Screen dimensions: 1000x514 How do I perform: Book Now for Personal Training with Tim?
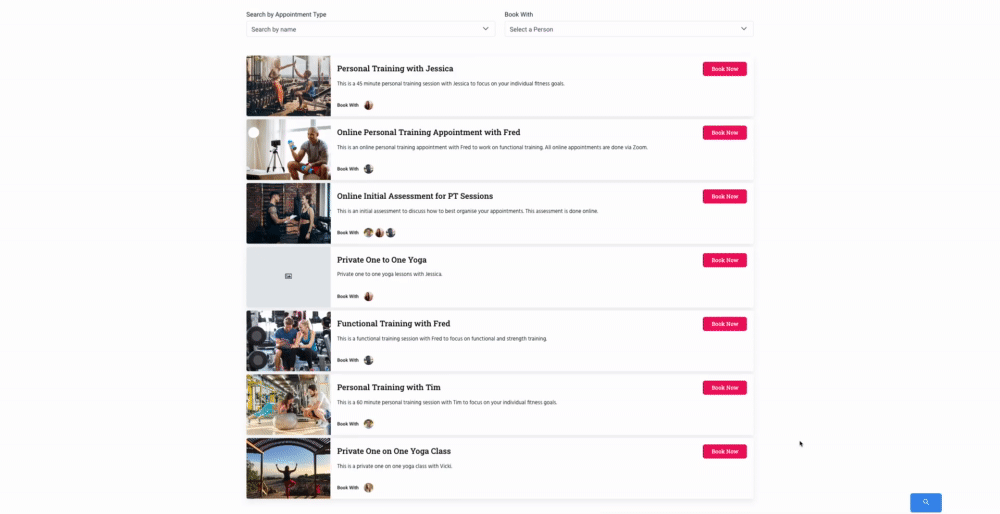(x=724, y=388)
